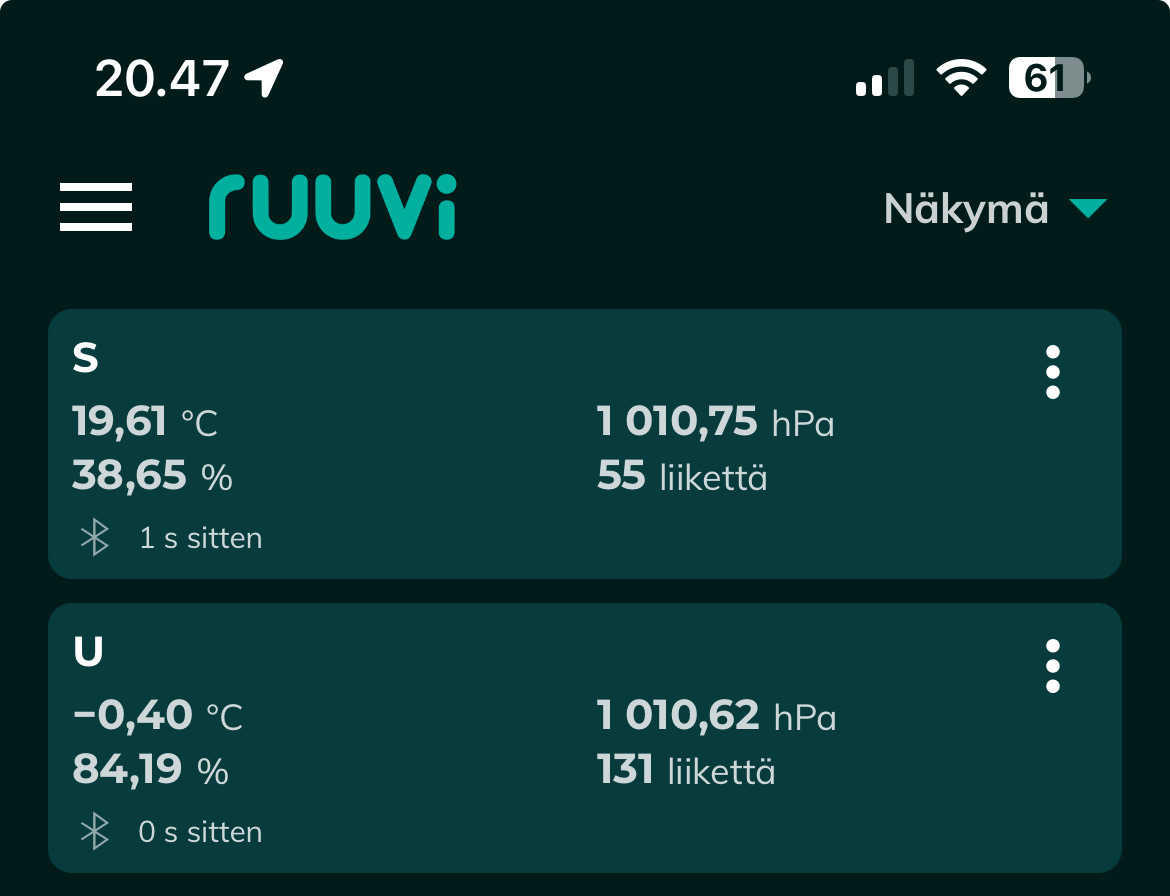The width and height of the screenshot is (1170, 896).
Task: Open the hamburger drawer menu
Action: [96, 208]
